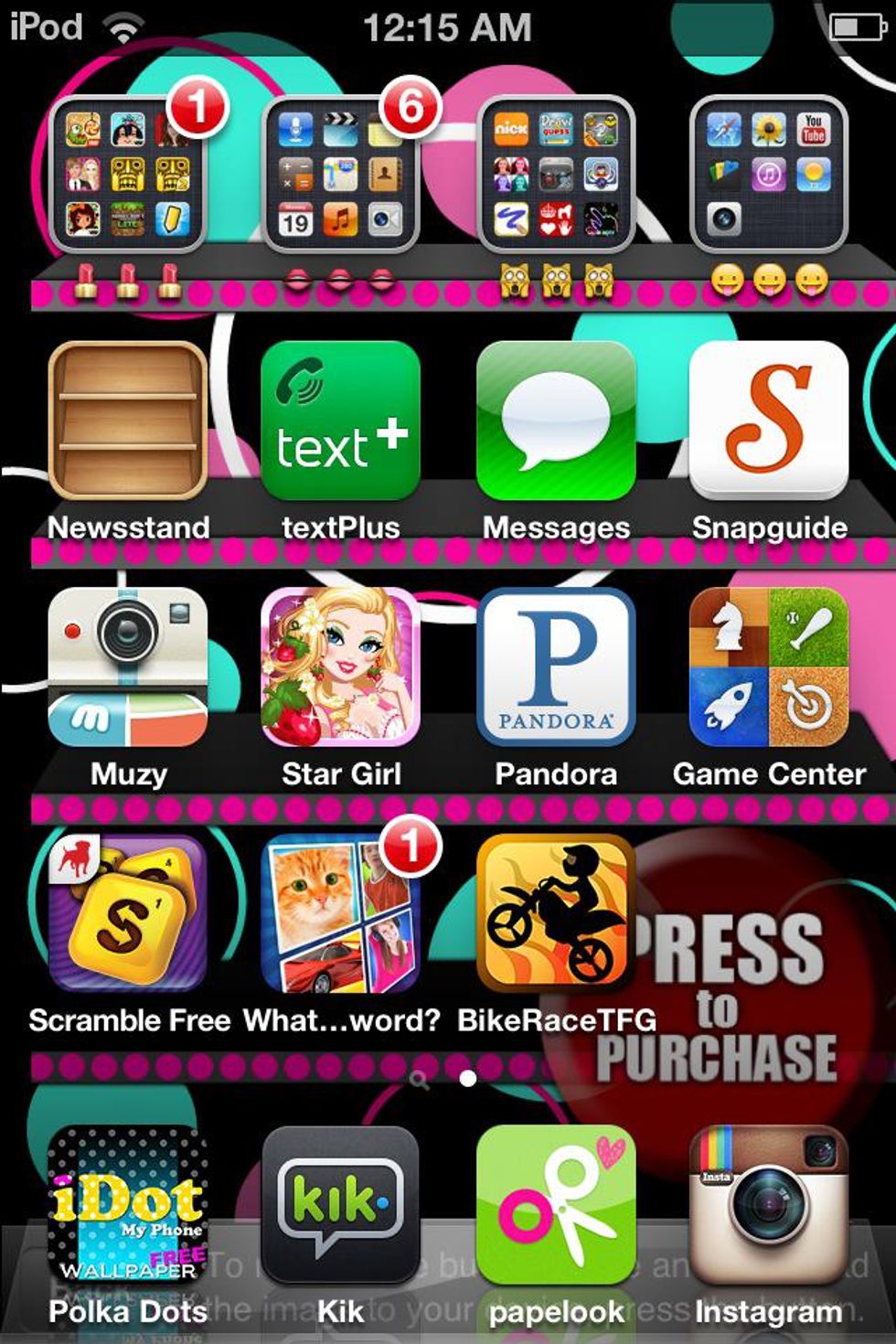Launch BikeRaceTFG
The width and height of the screenshot is (896, 1344).
555,913
